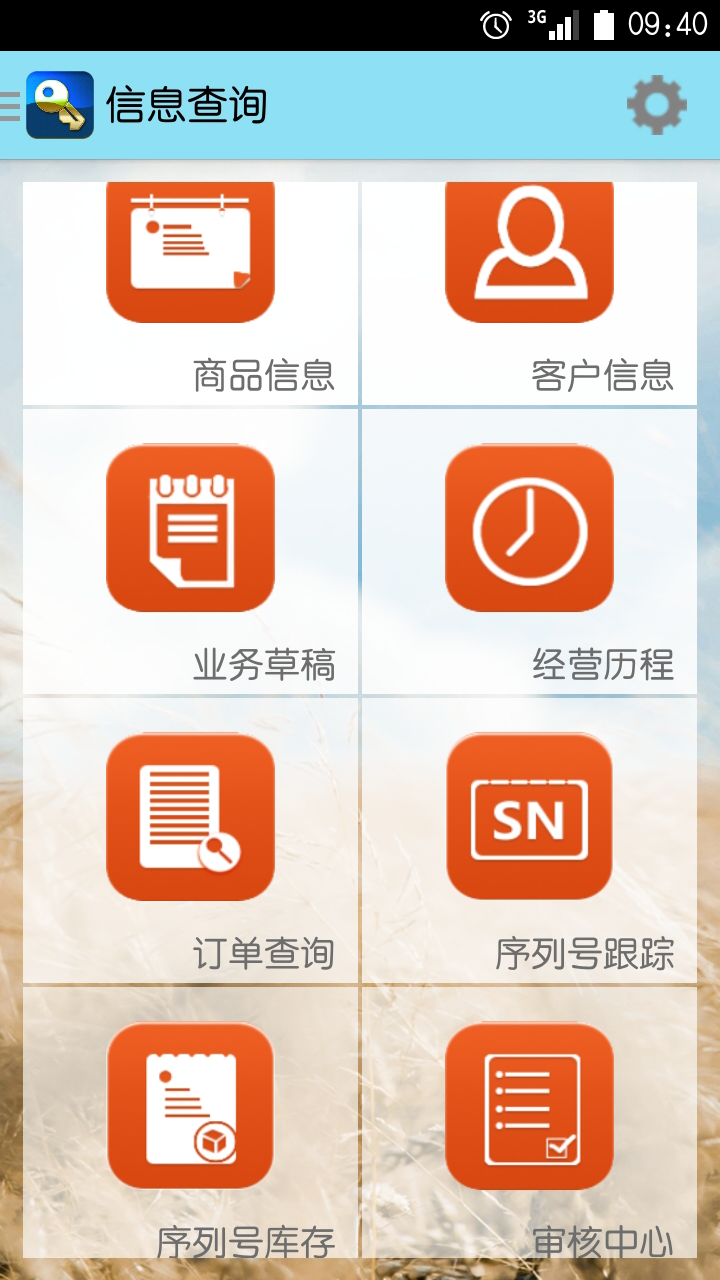Viewport: 720px width, 1280px height.
Task: Open the drawer menu button
Action: (11, 105)
